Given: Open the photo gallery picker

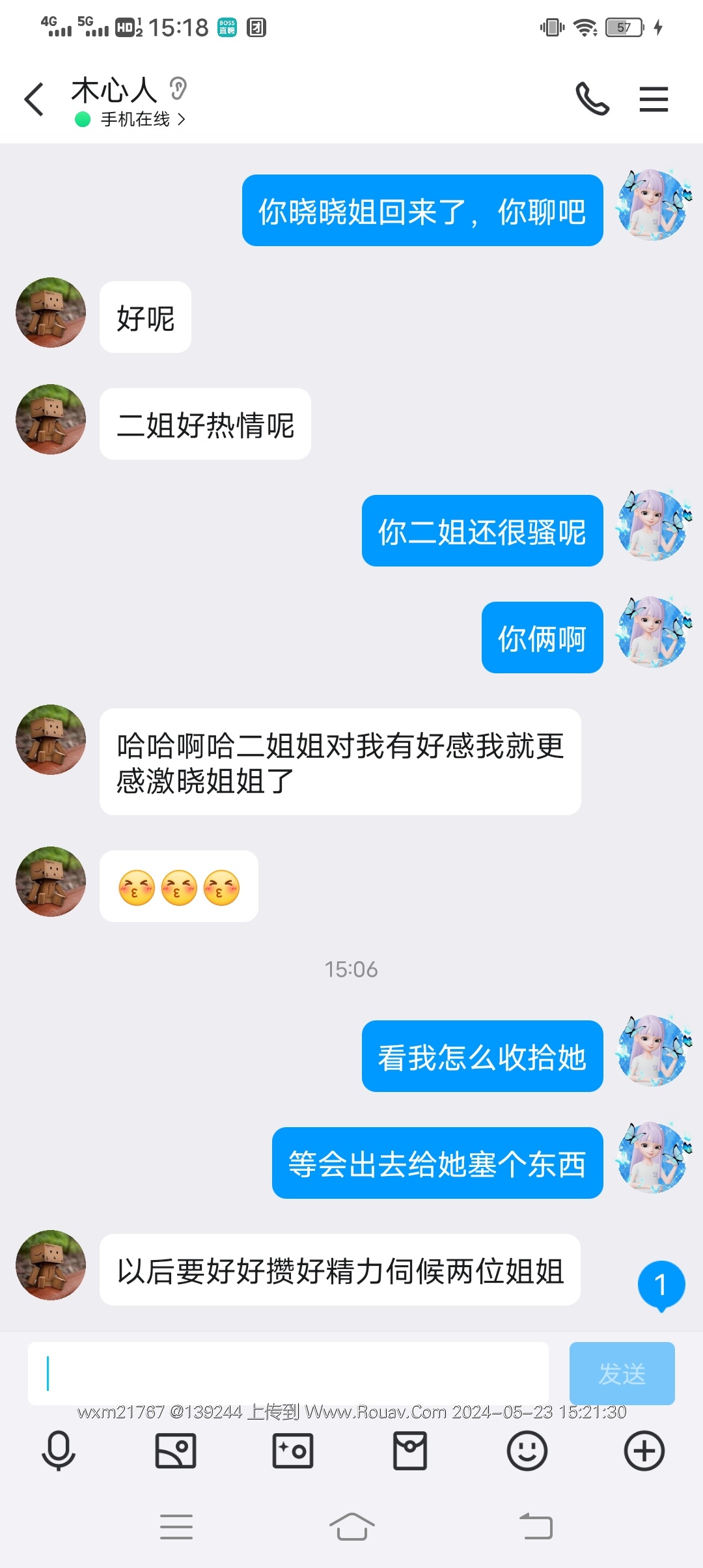Looking at the screenshot, I should coord(176,1451).
